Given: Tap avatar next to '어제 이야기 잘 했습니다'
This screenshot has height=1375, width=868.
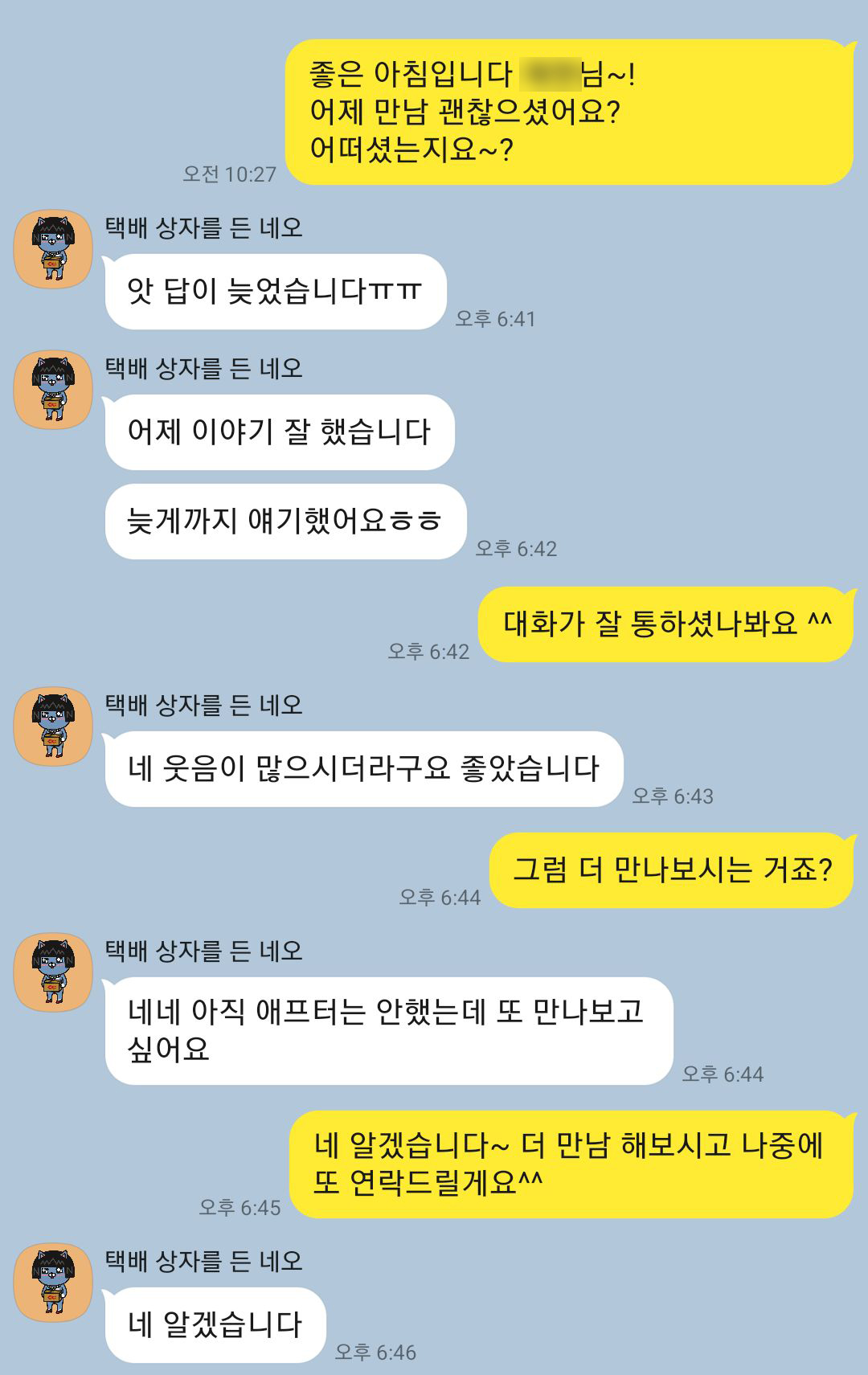Looking at the screenshot, I should coord(53,390).
